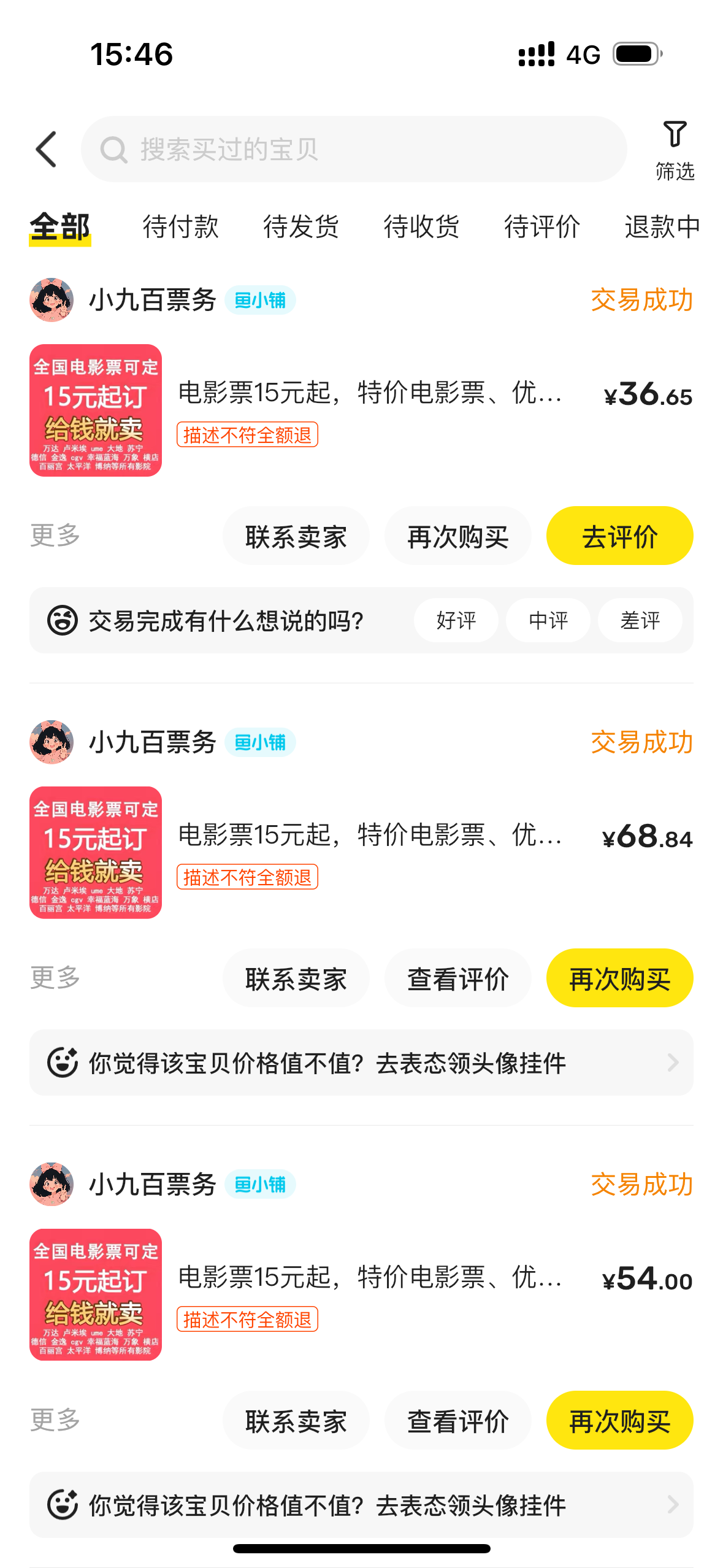Tap 去评价 on the ¥36.65 order
This screenshot has height=1568, width=723.
pos(619,536)
